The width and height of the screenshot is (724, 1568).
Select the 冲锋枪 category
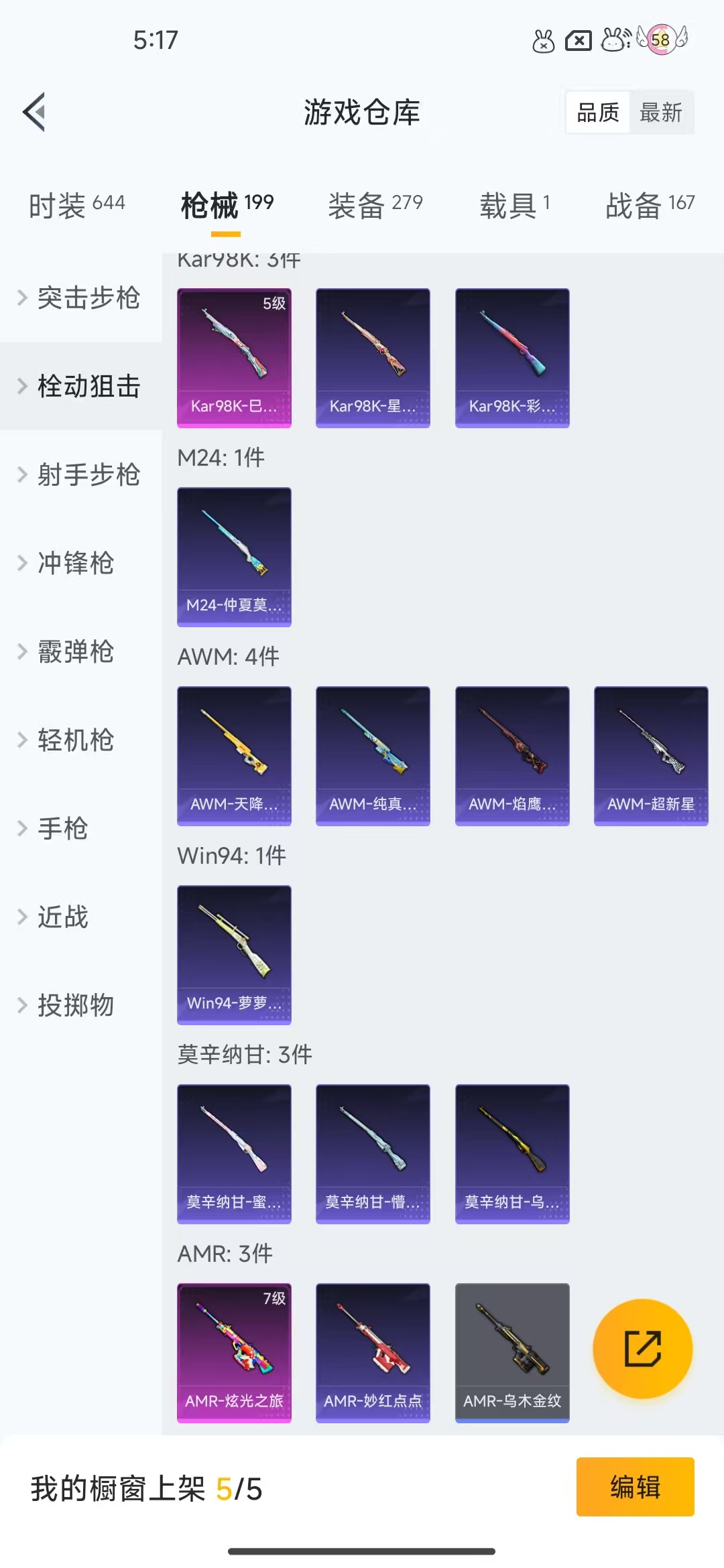(x=75, y=563)
